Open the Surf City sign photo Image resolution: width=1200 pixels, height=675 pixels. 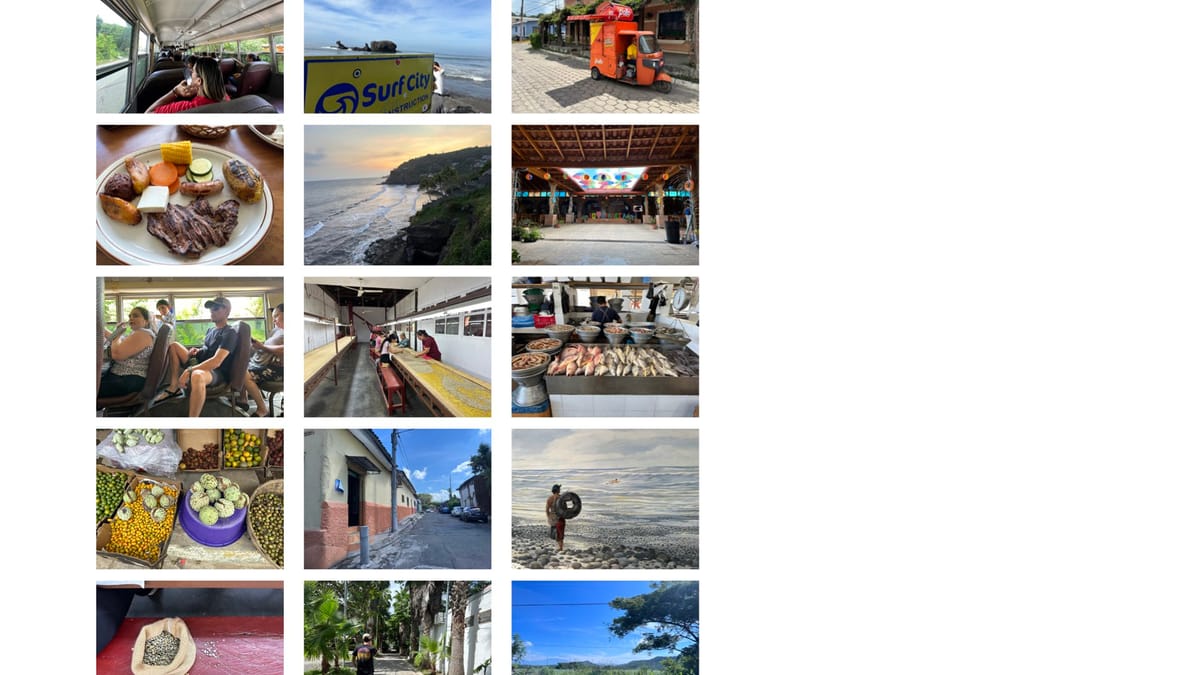(x=397, y=56)
